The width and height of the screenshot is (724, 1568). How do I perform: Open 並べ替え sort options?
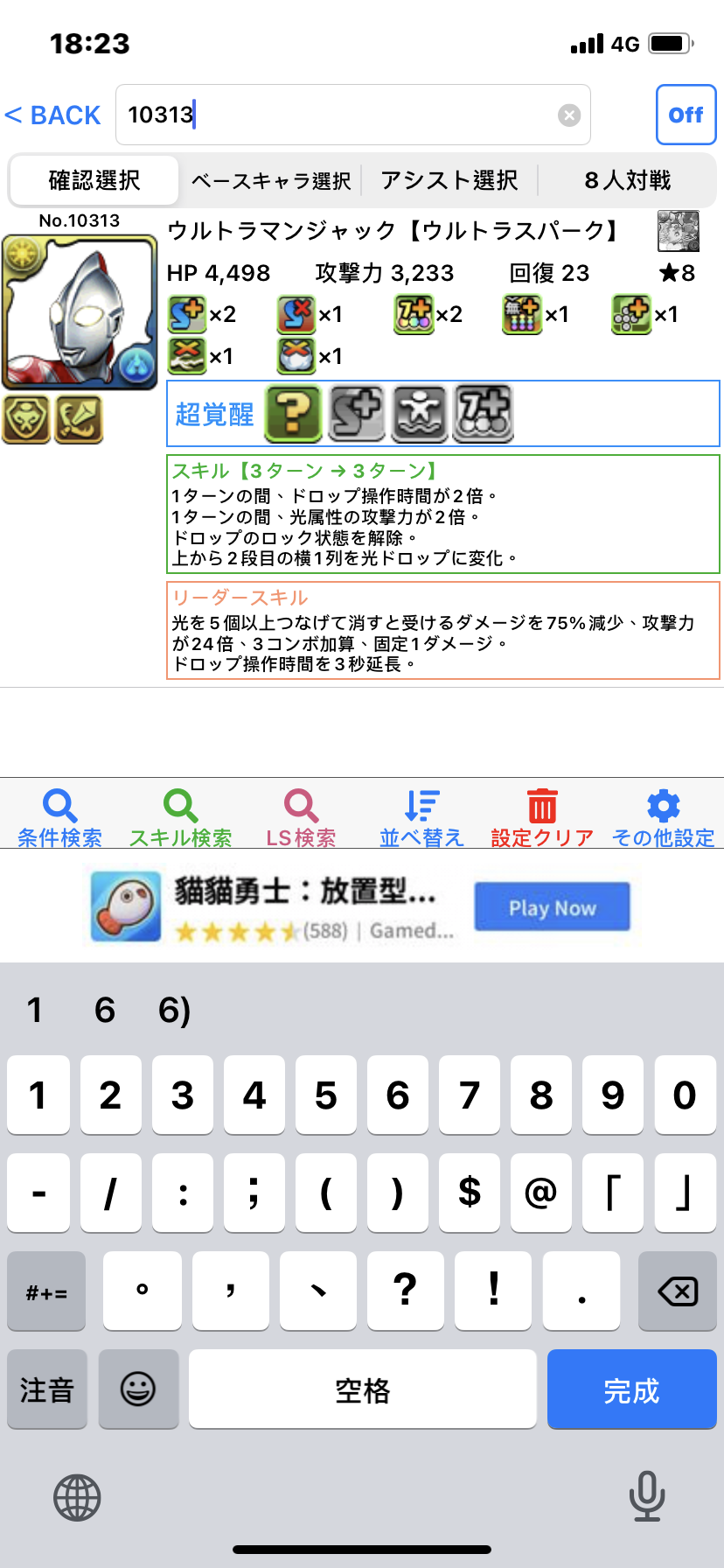421,818
